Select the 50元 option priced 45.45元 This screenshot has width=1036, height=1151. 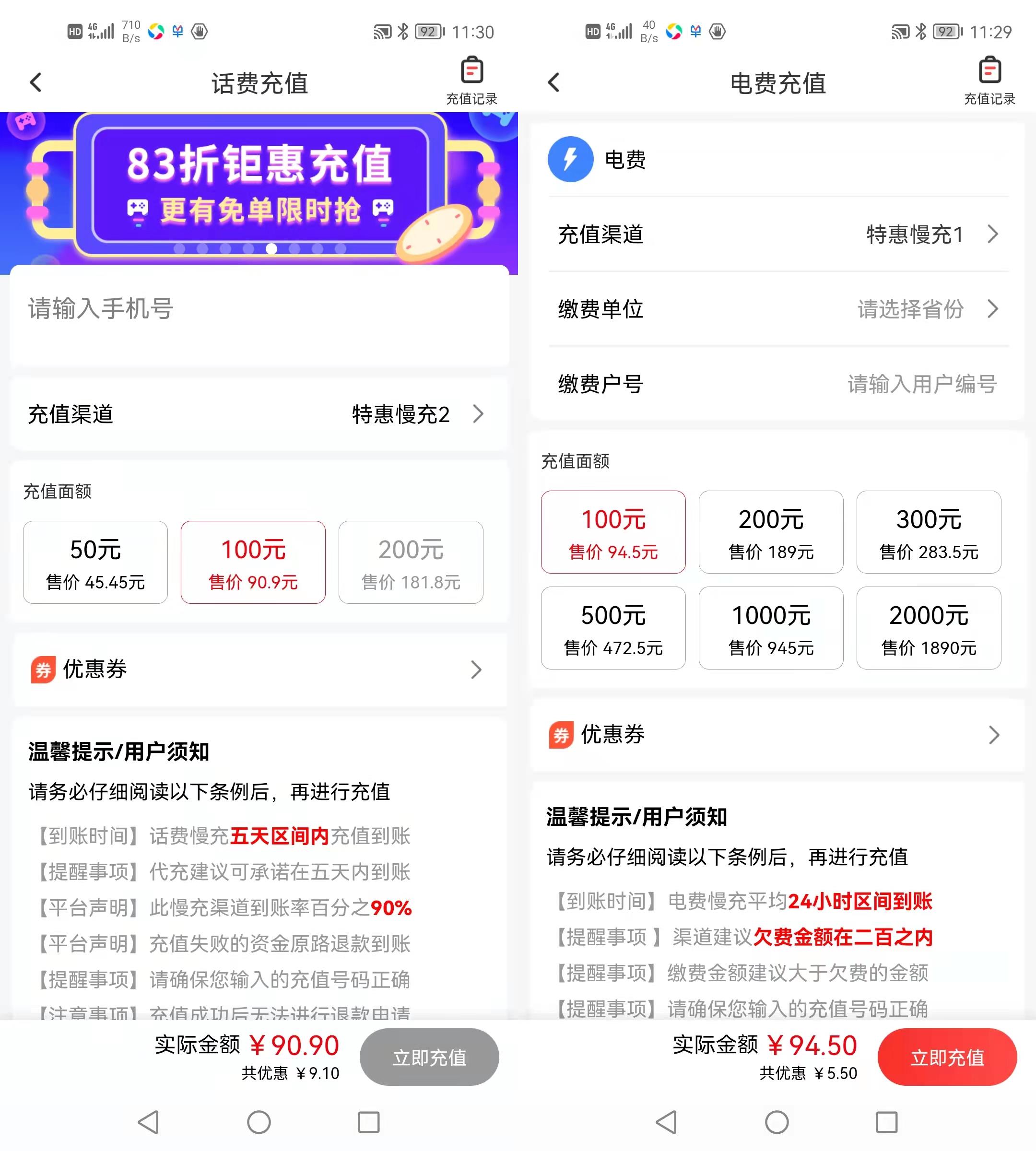tap(95, 563)
